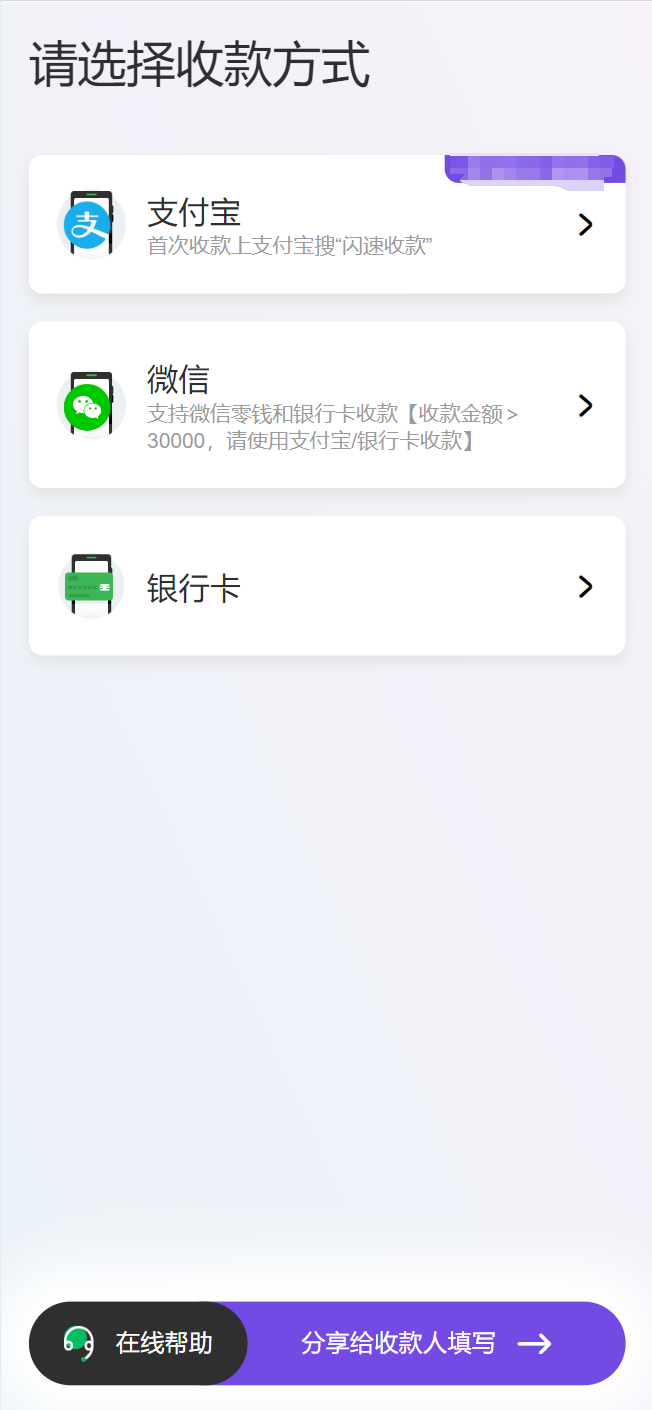Image resolution: width=652 pixels, height=1410 pixels.
Task: Open 在线帮助 customer support
Action: (138, 1343)
